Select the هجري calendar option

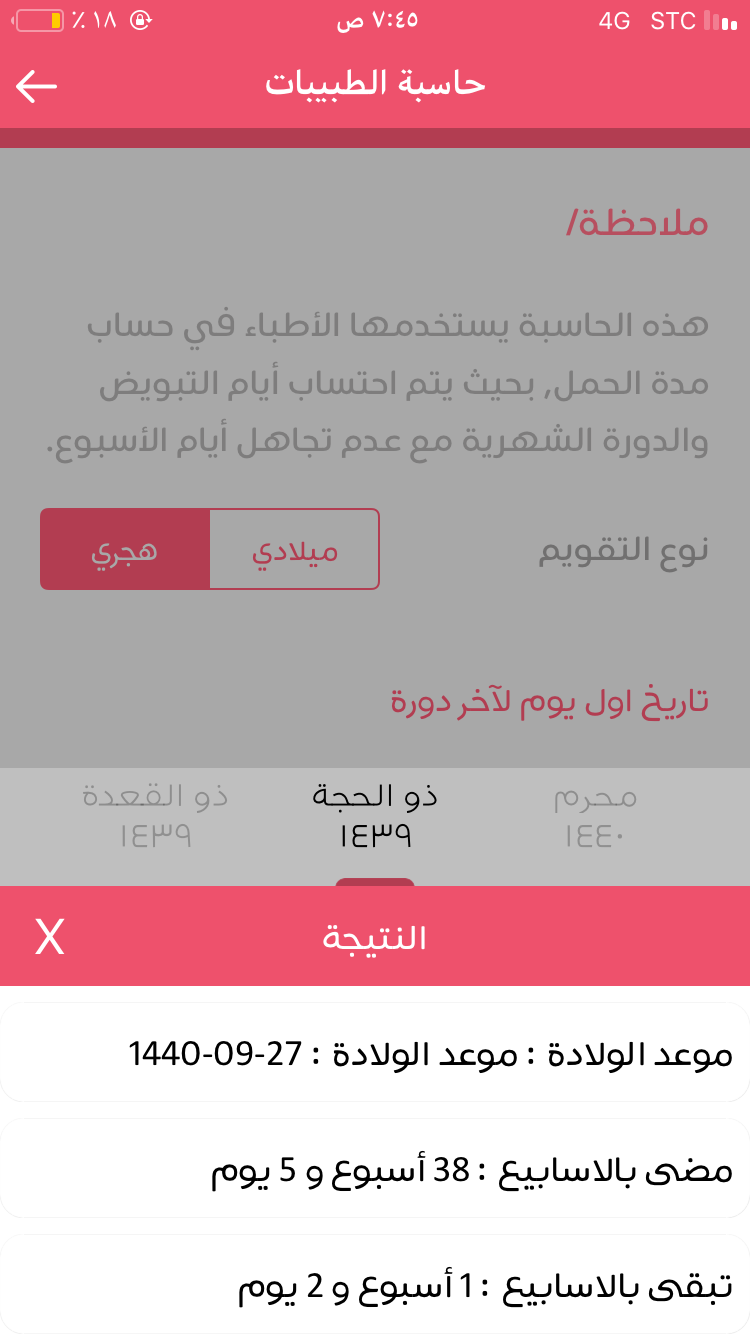[125, 550]
